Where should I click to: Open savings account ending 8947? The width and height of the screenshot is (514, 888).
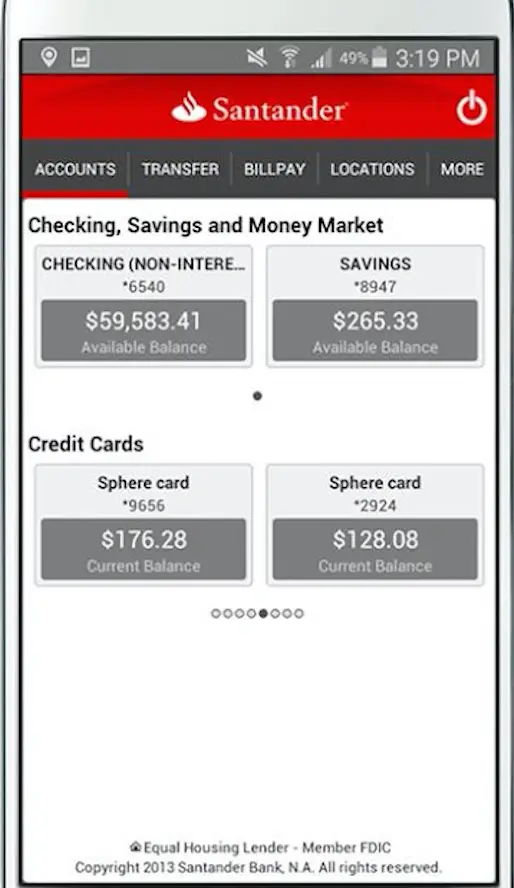[x=375, y=306]
